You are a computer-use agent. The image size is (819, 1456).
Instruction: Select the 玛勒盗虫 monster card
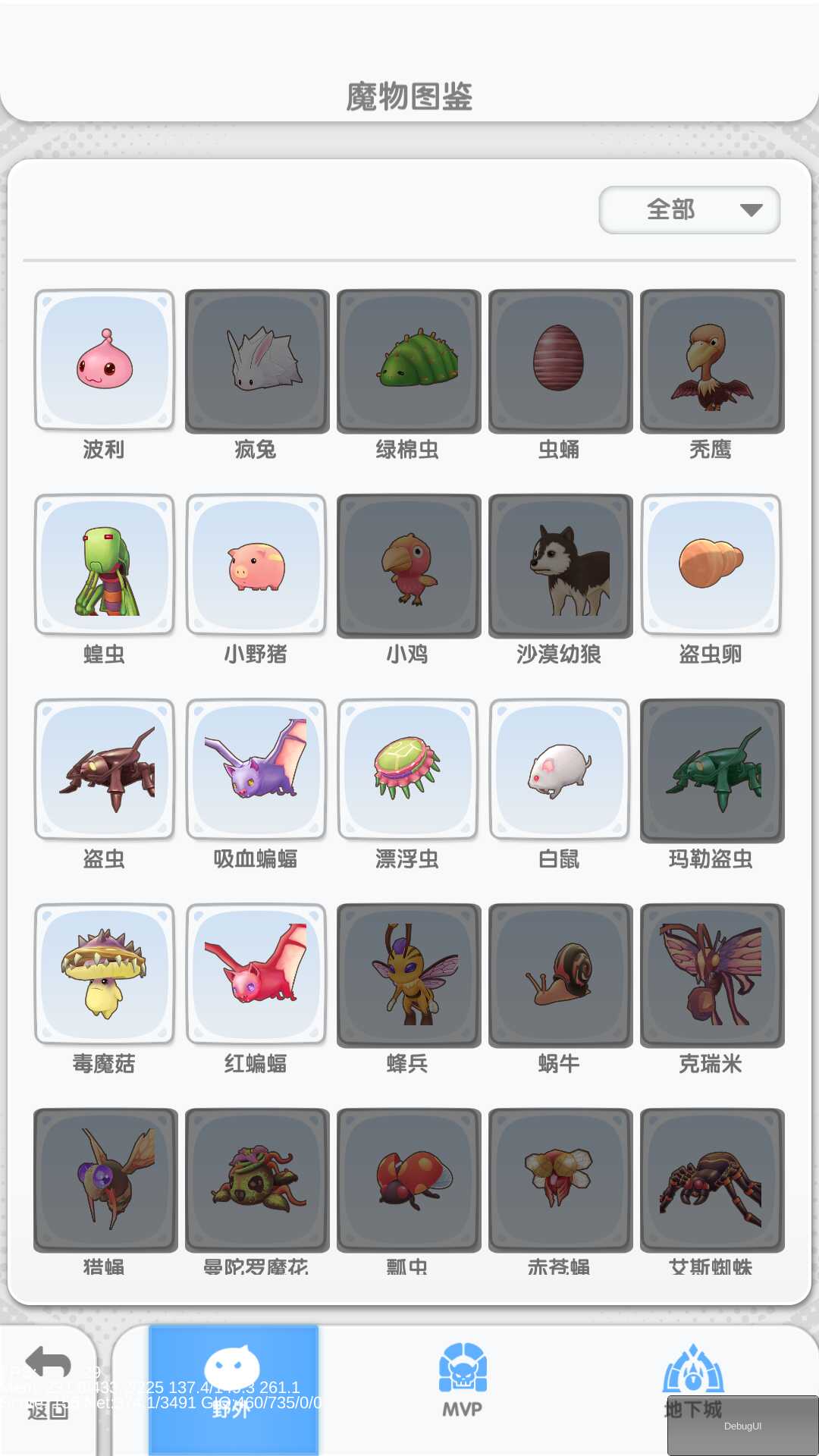[711, 770]
